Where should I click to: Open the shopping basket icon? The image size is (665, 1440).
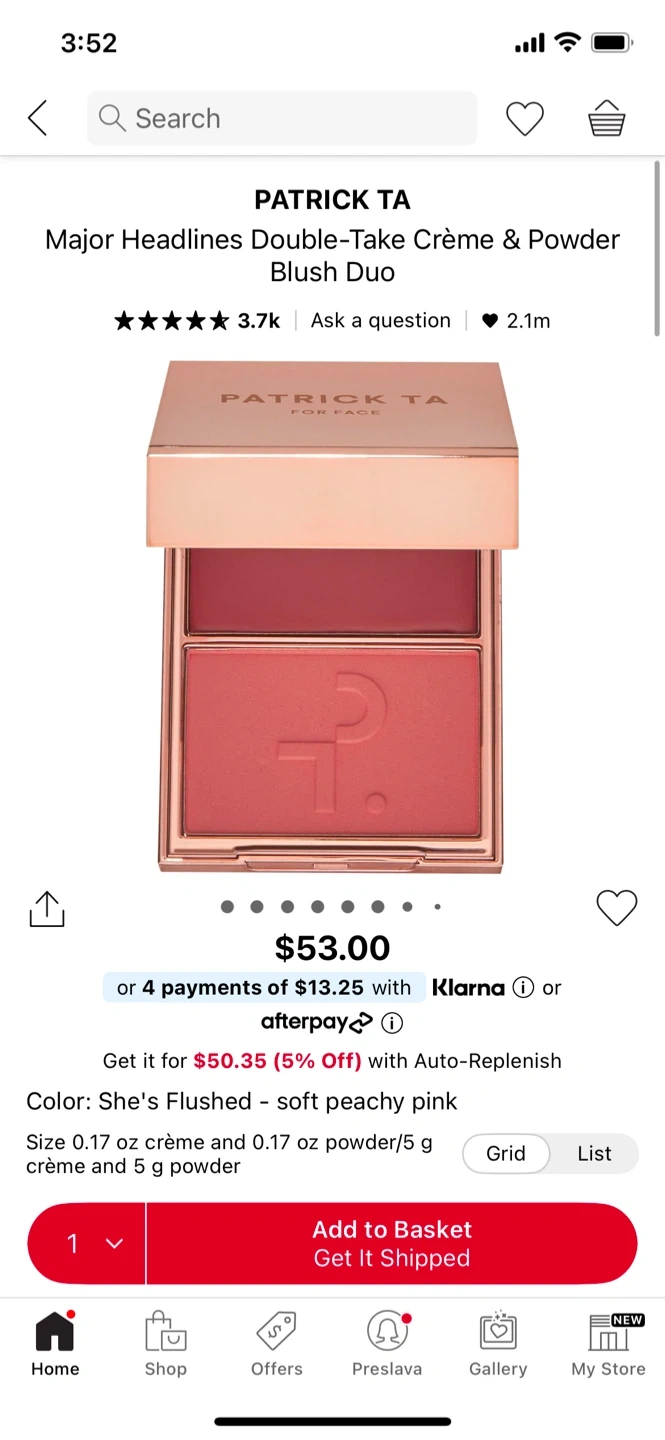click(607, 119)
